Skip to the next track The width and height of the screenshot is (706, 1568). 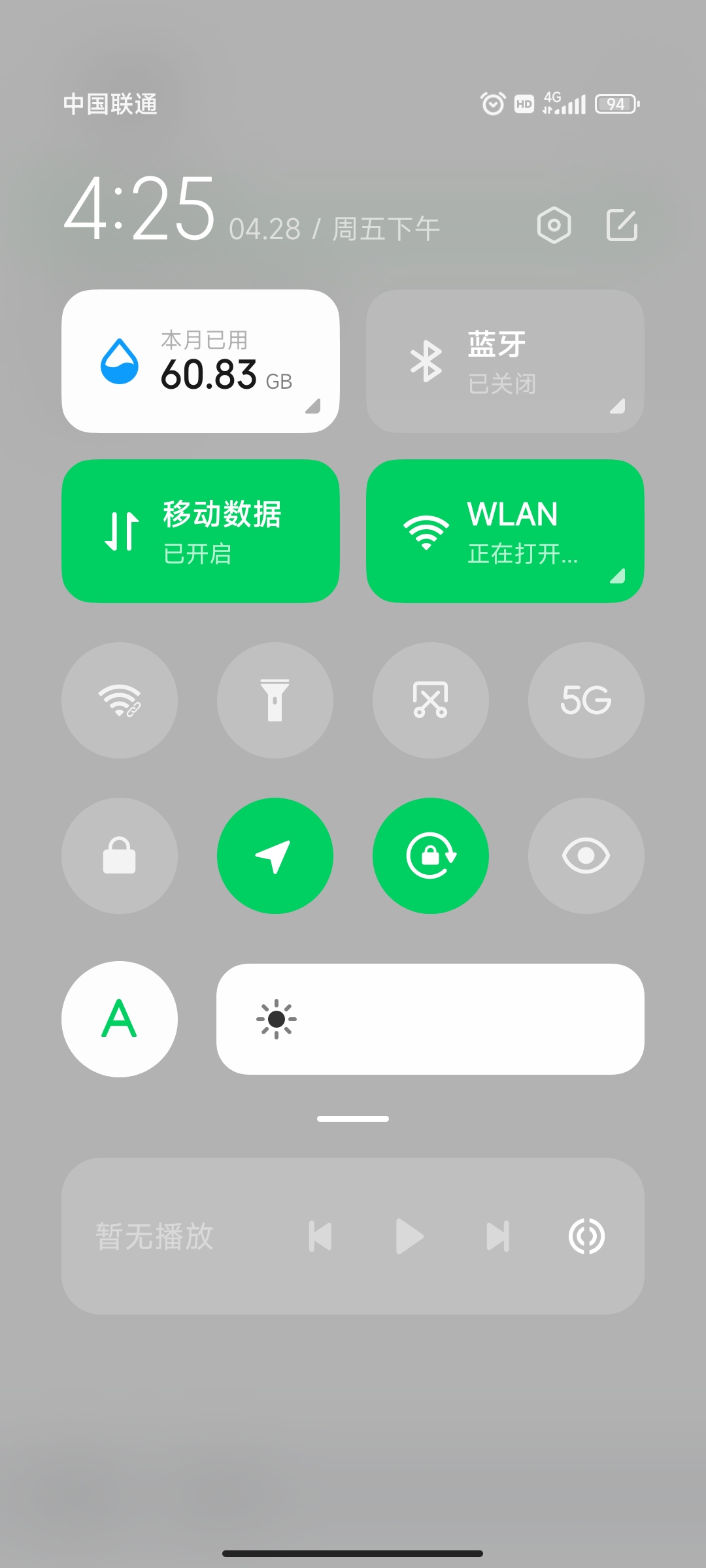click(498, 1236)
